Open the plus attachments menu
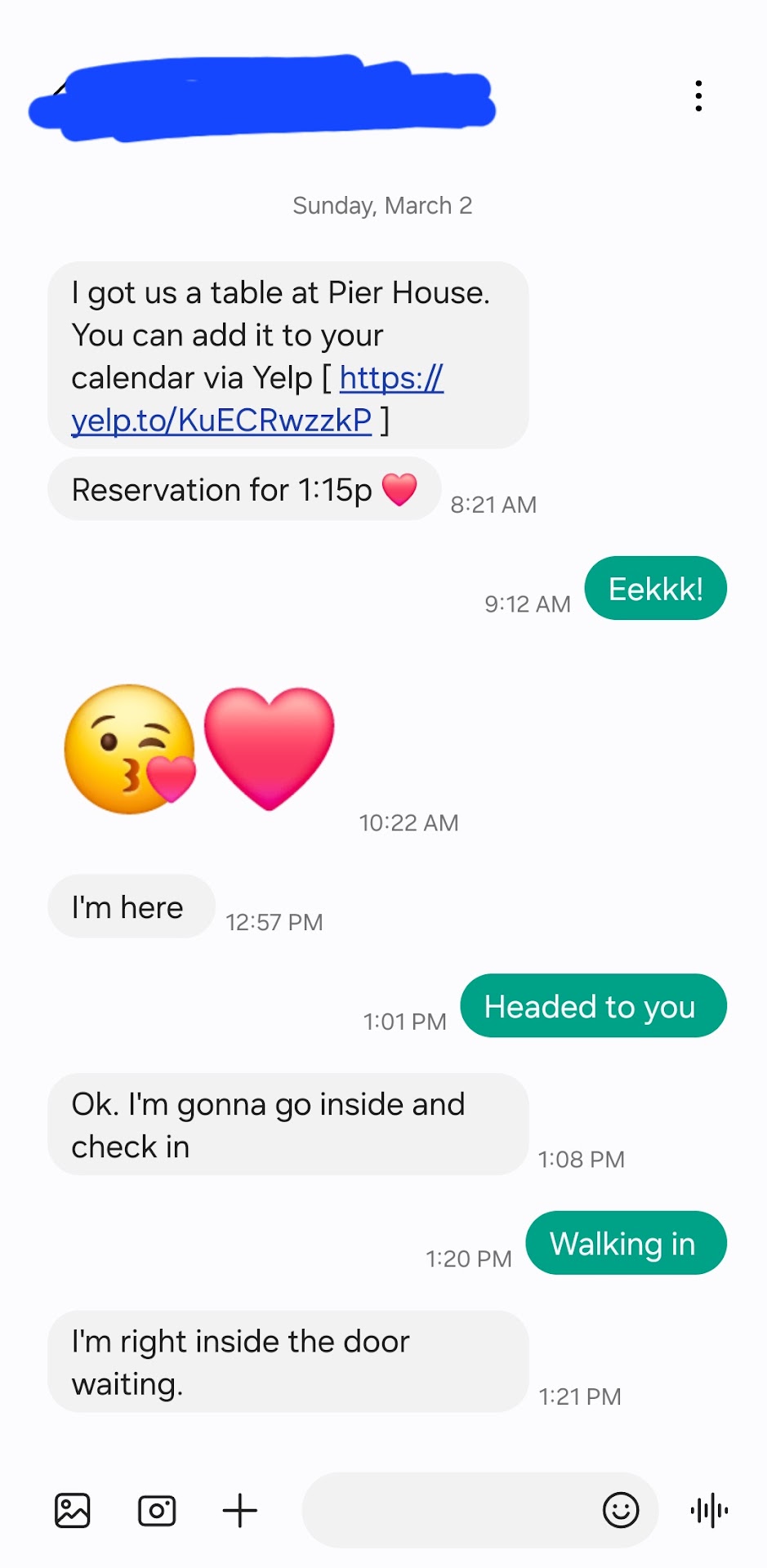767x1568 pixels. point(240,1510)
